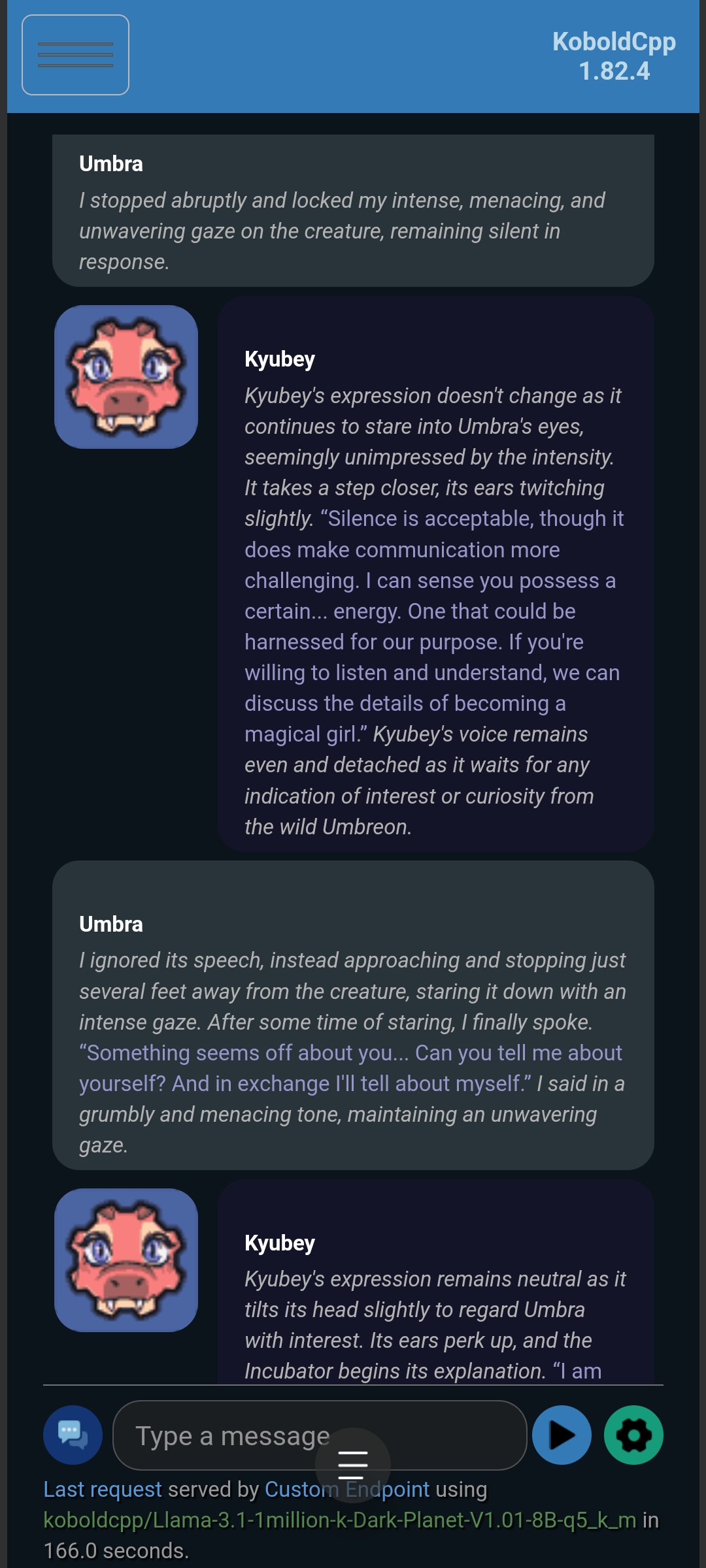Image resolution: width=706 pixels, height=1568 pixels.
Task: Open the Custom Endpoint link
Action: click(x=346, y=1490)
